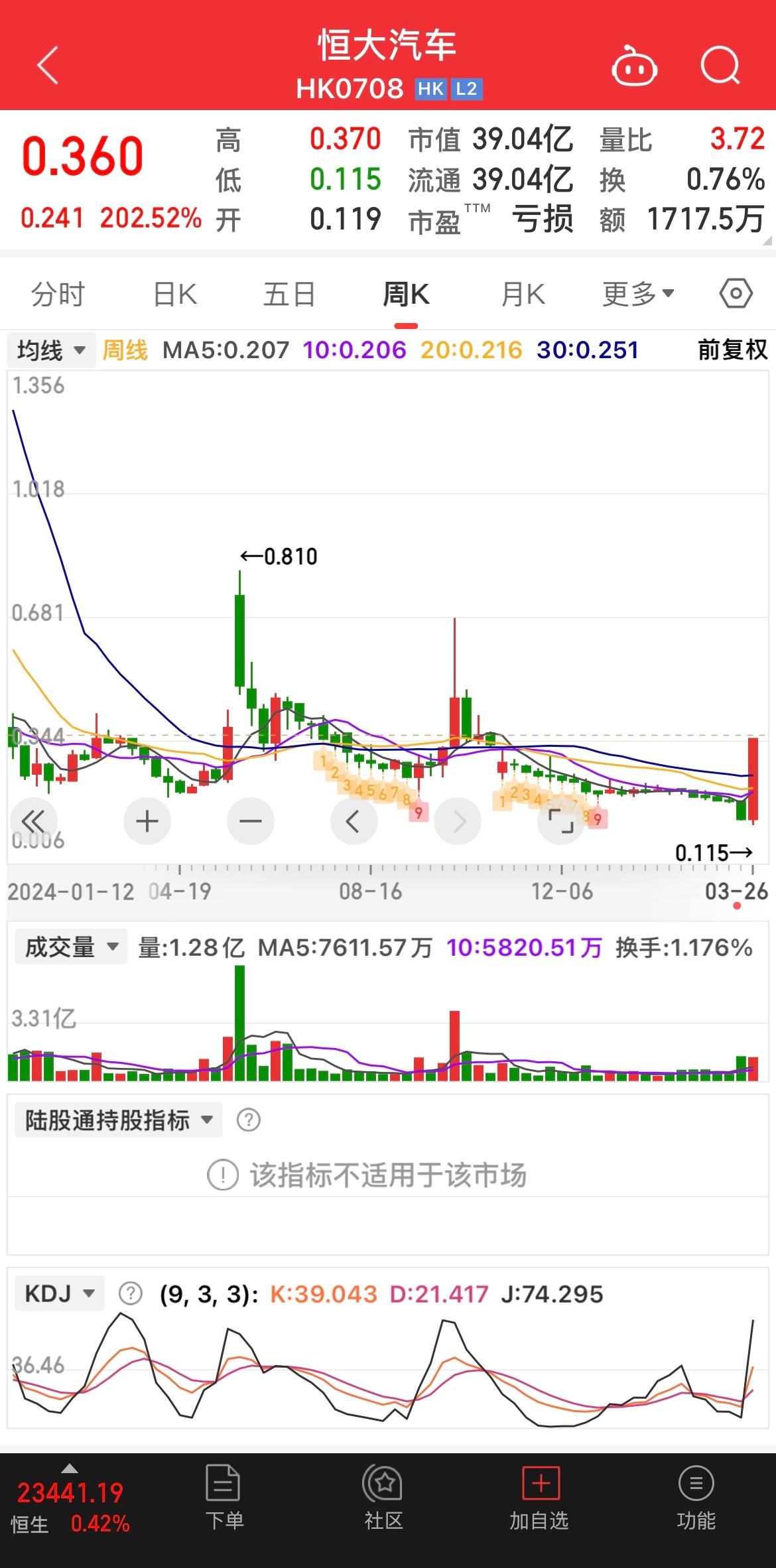Switch to the 分时 intraday tab
The image size is (776, 1568).
[58, 293]
